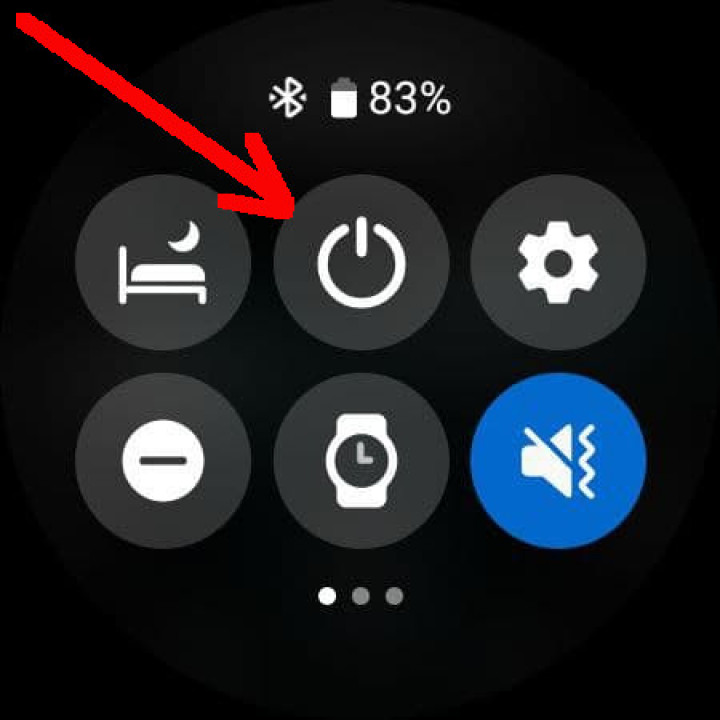Open the power off menu

click(362, 264)
